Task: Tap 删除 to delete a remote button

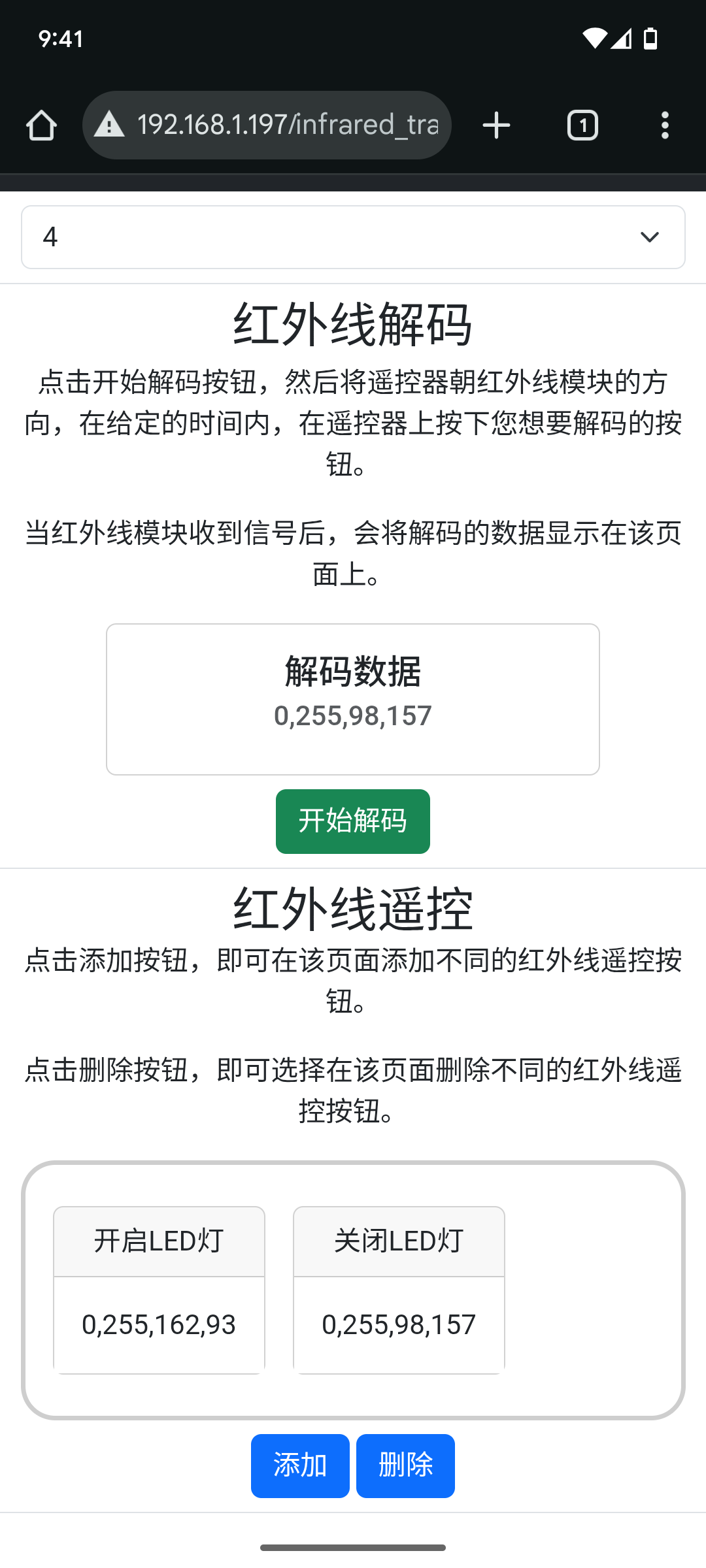Action: [405, 1465]
